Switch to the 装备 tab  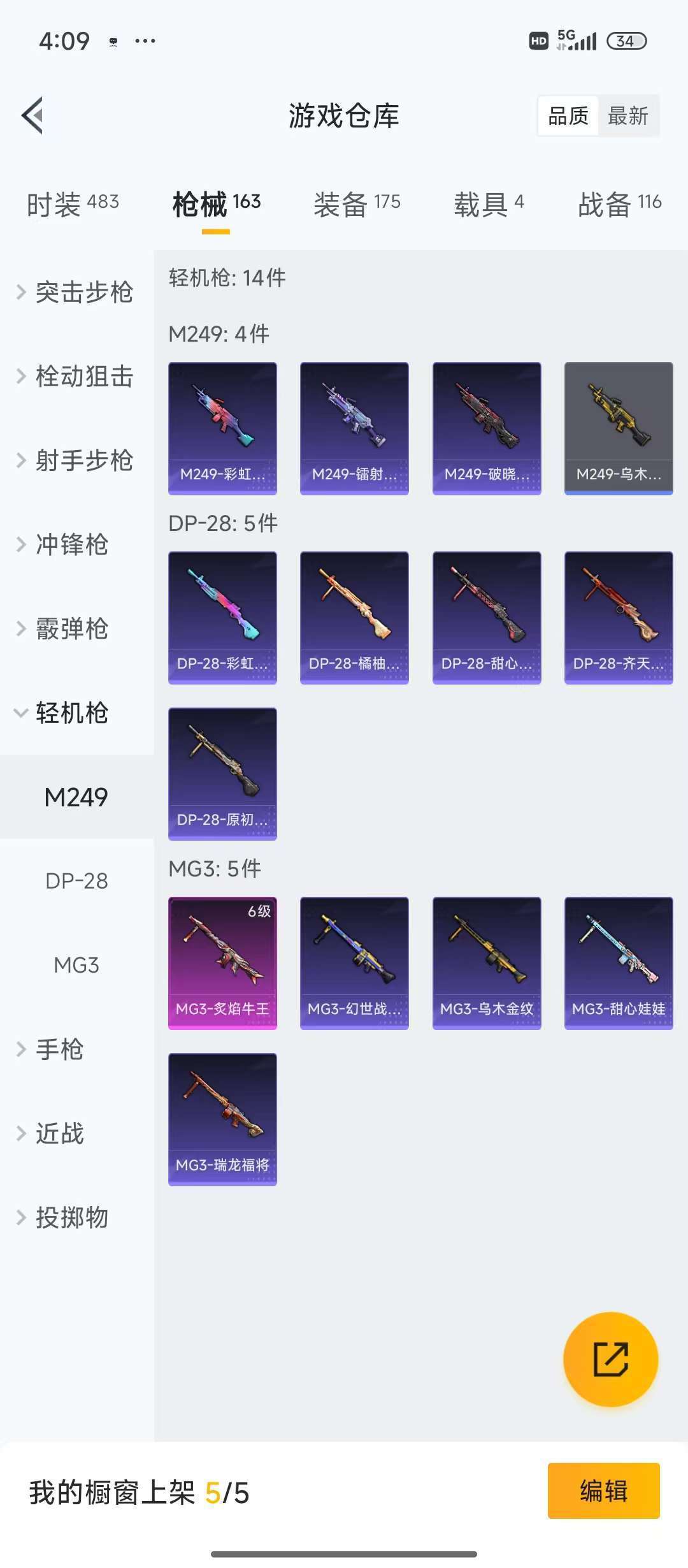(357, 204)
